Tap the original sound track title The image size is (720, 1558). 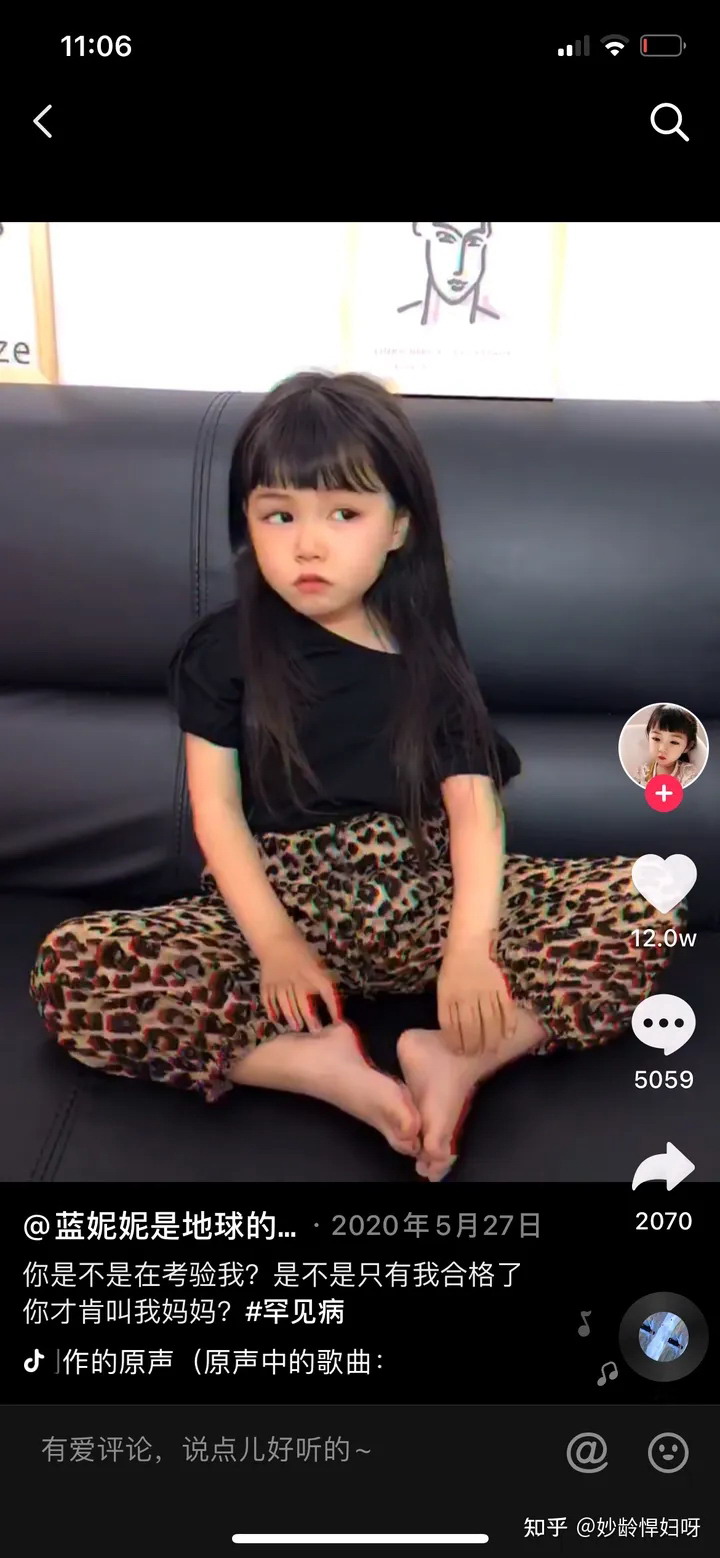[222, 1362]
